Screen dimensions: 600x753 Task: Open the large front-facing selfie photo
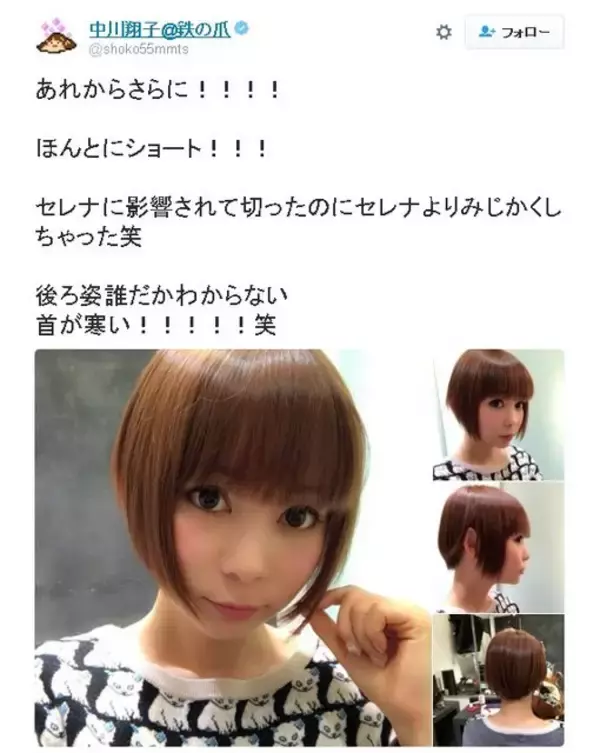(x=232, y=547)
